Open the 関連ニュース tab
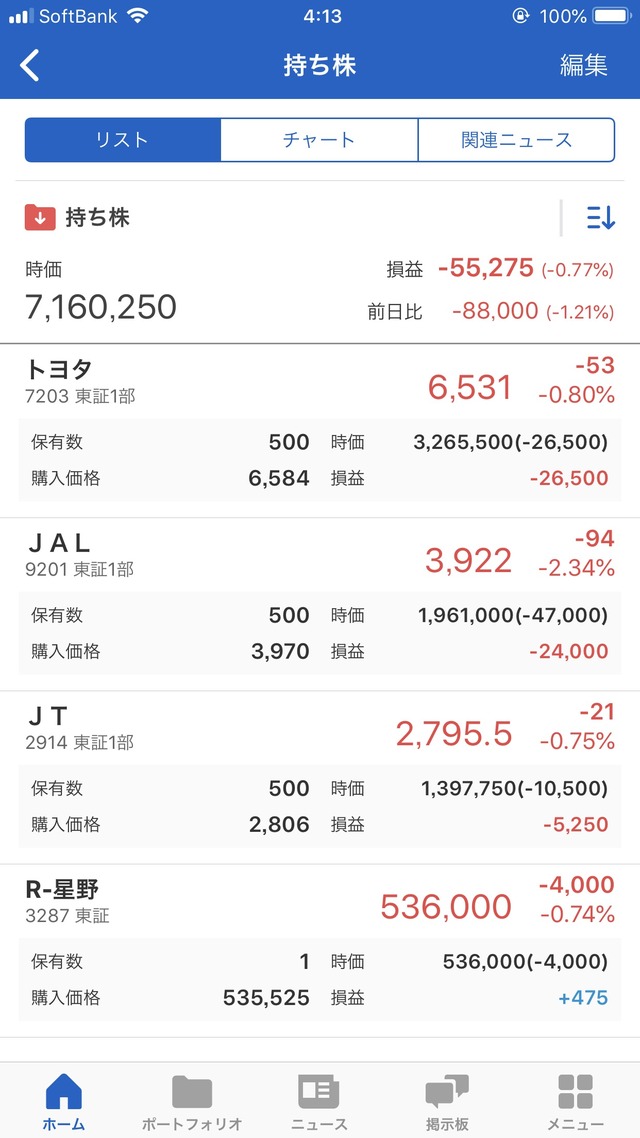The height and width of the screenshot is (1138, 640). 516,140
